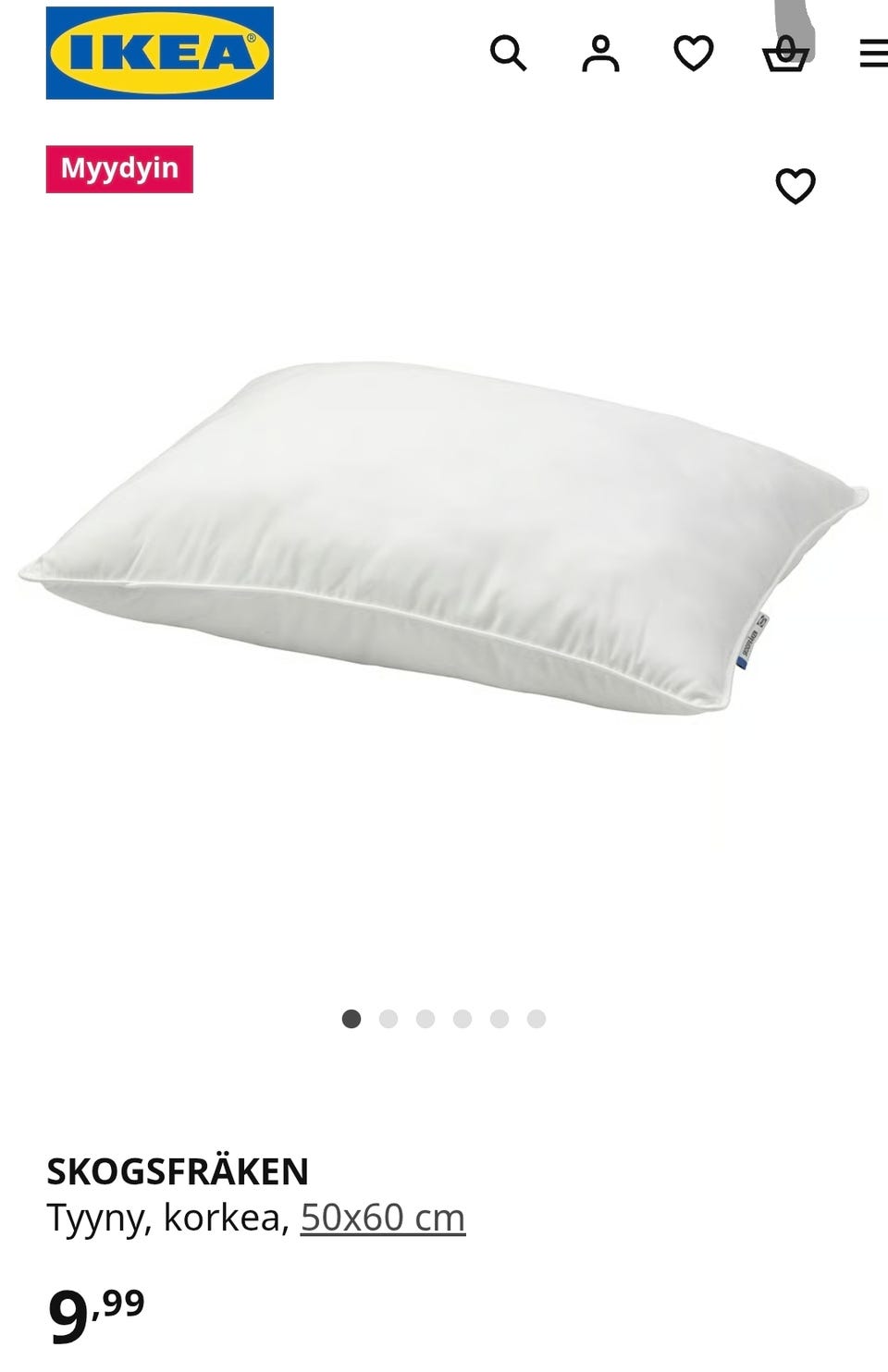Open the search icon
The height and width of the screenshot is (1372, 888).
pos(508,53)
